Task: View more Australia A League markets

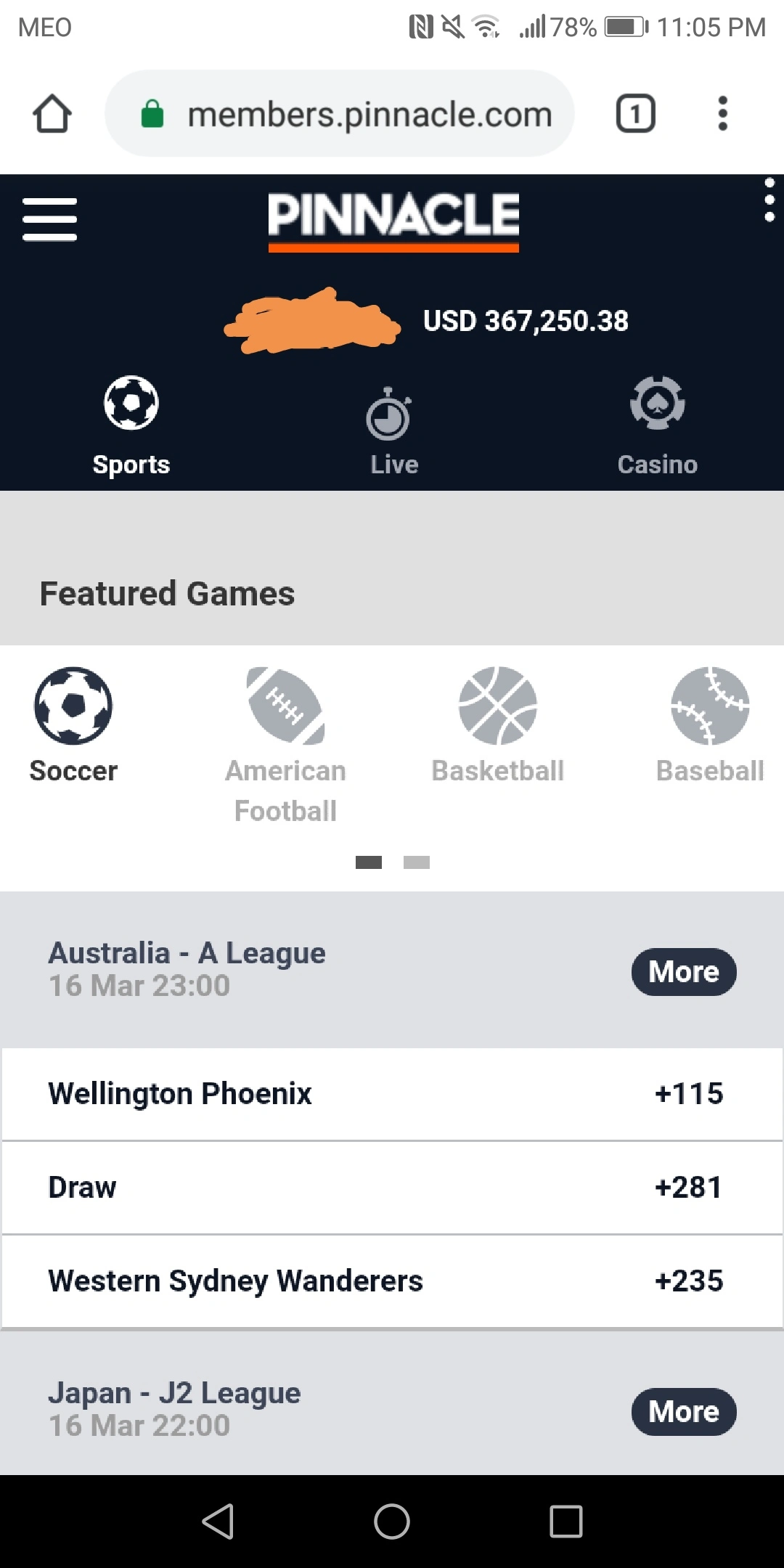Action: [683, 972]
